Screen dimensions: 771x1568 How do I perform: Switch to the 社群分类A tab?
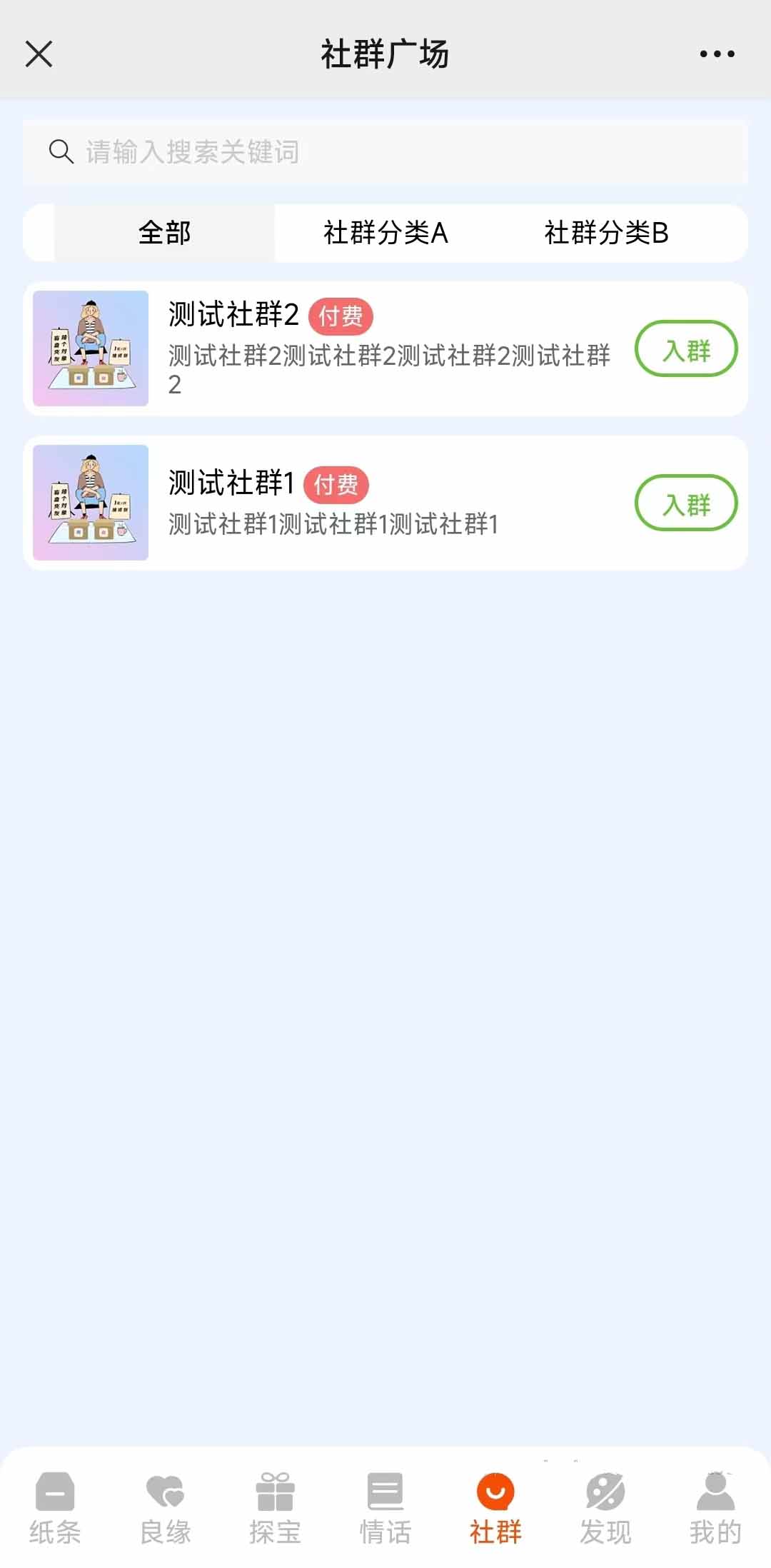pyautogui.click(x=385, y=233)
